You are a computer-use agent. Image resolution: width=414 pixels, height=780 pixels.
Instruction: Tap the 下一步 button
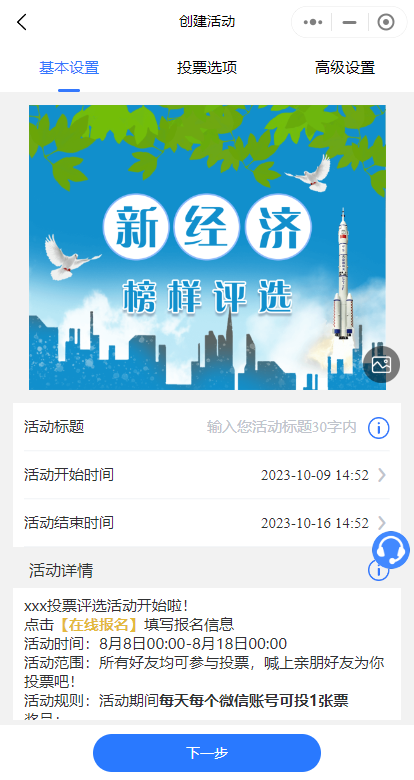(x=207, y=753)
